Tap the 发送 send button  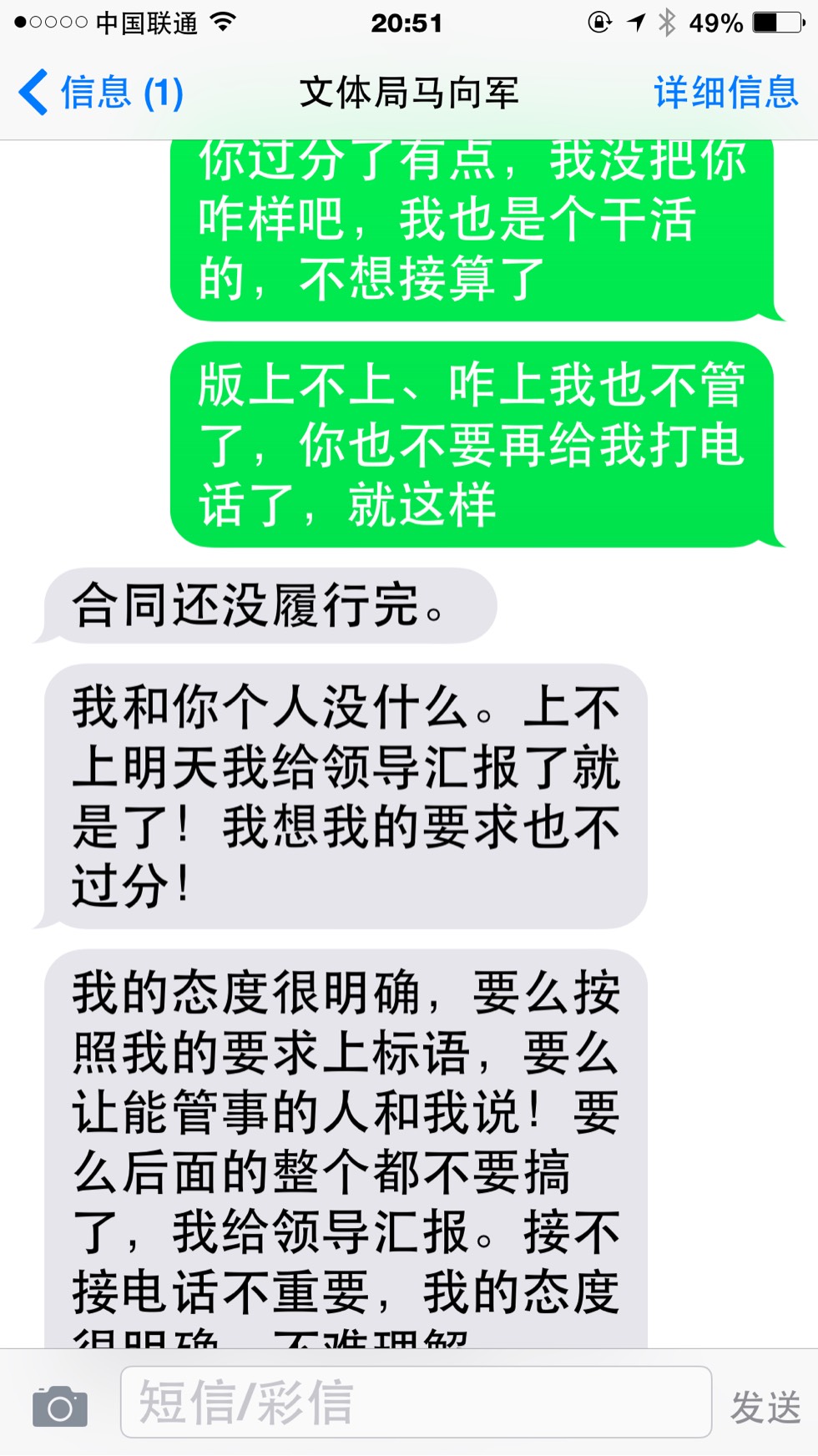tap(765, 1407)
